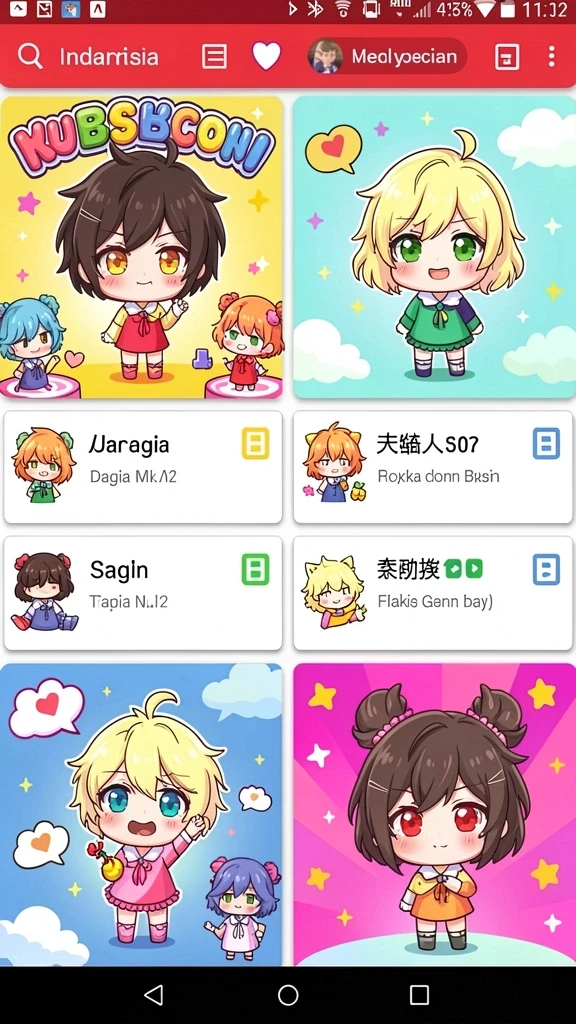The width and height of the screenshot is (576, 1024).
Task: Open the Mealypecian profile chip
Action: click(387, 56)
